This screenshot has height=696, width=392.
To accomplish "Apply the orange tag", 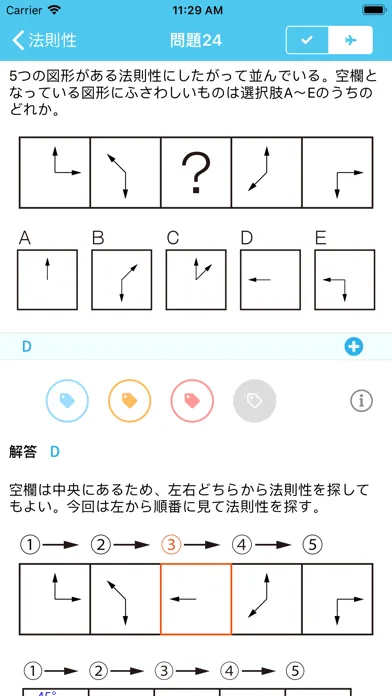I will coord(130,401).
